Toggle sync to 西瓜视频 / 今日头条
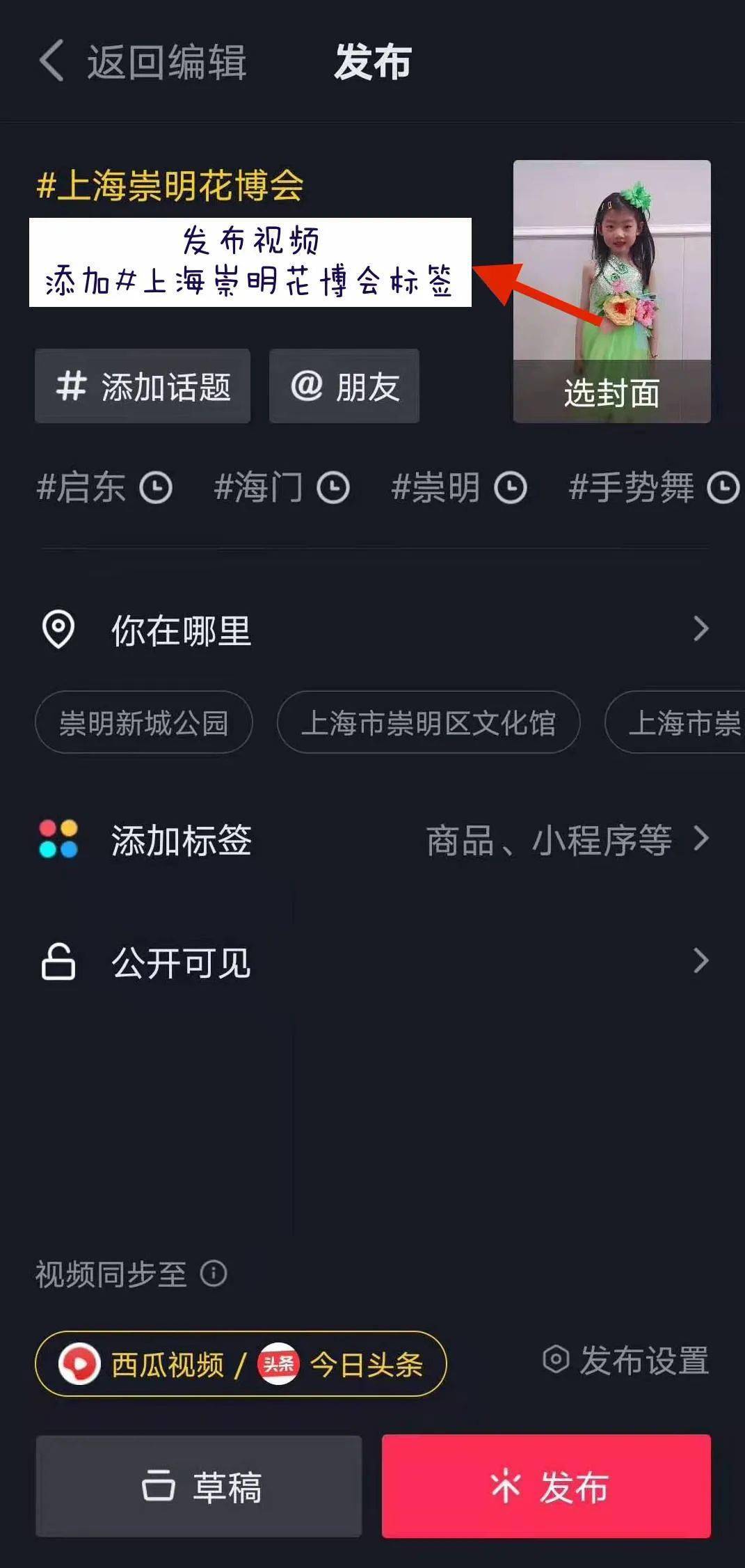This screenshot has height=1568, width=745. click(x=240, y=1363)
